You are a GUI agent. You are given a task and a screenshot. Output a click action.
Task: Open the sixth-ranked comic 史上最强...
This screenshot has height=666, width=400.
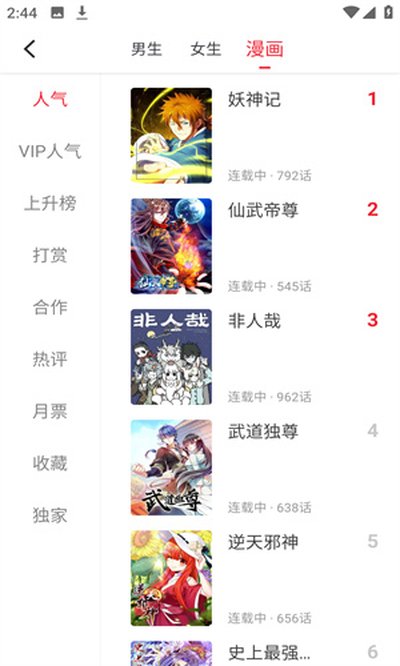[254, 652]
